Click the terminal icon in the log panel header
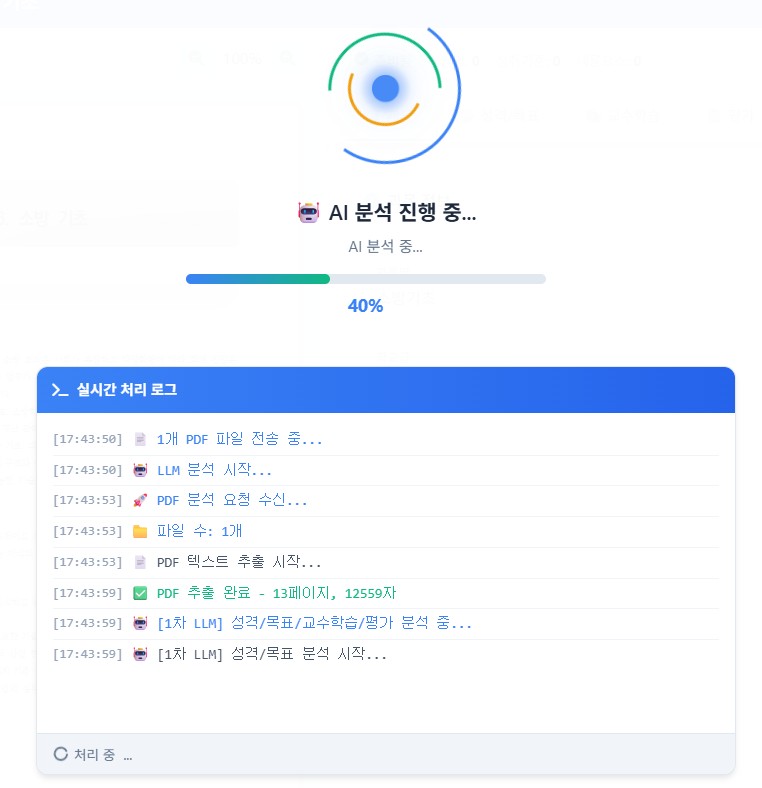This screenshot has width=762, height=788. [59, 390]
